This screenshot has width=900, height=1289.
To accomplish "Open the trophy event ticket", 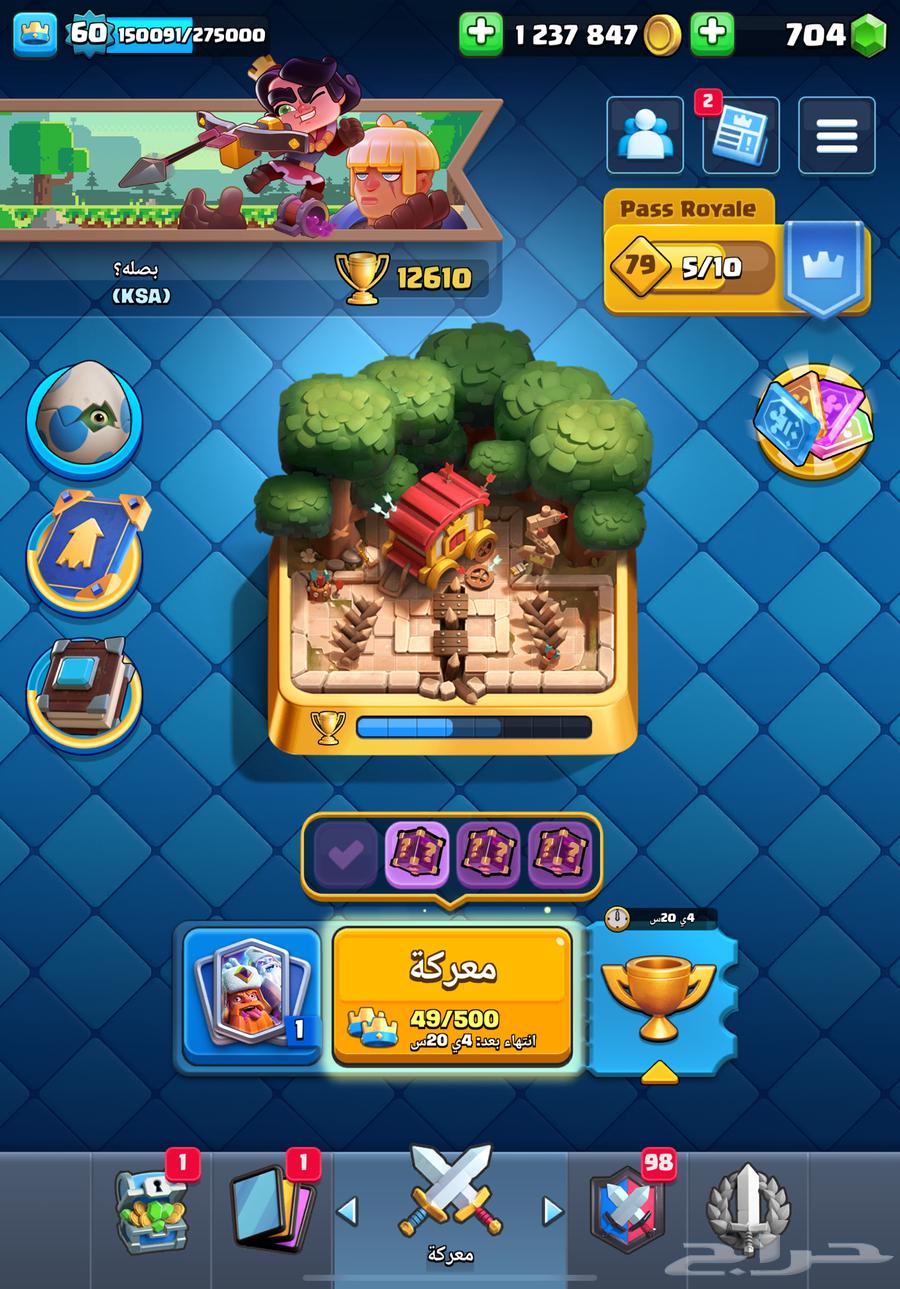I will pos(659,996).
